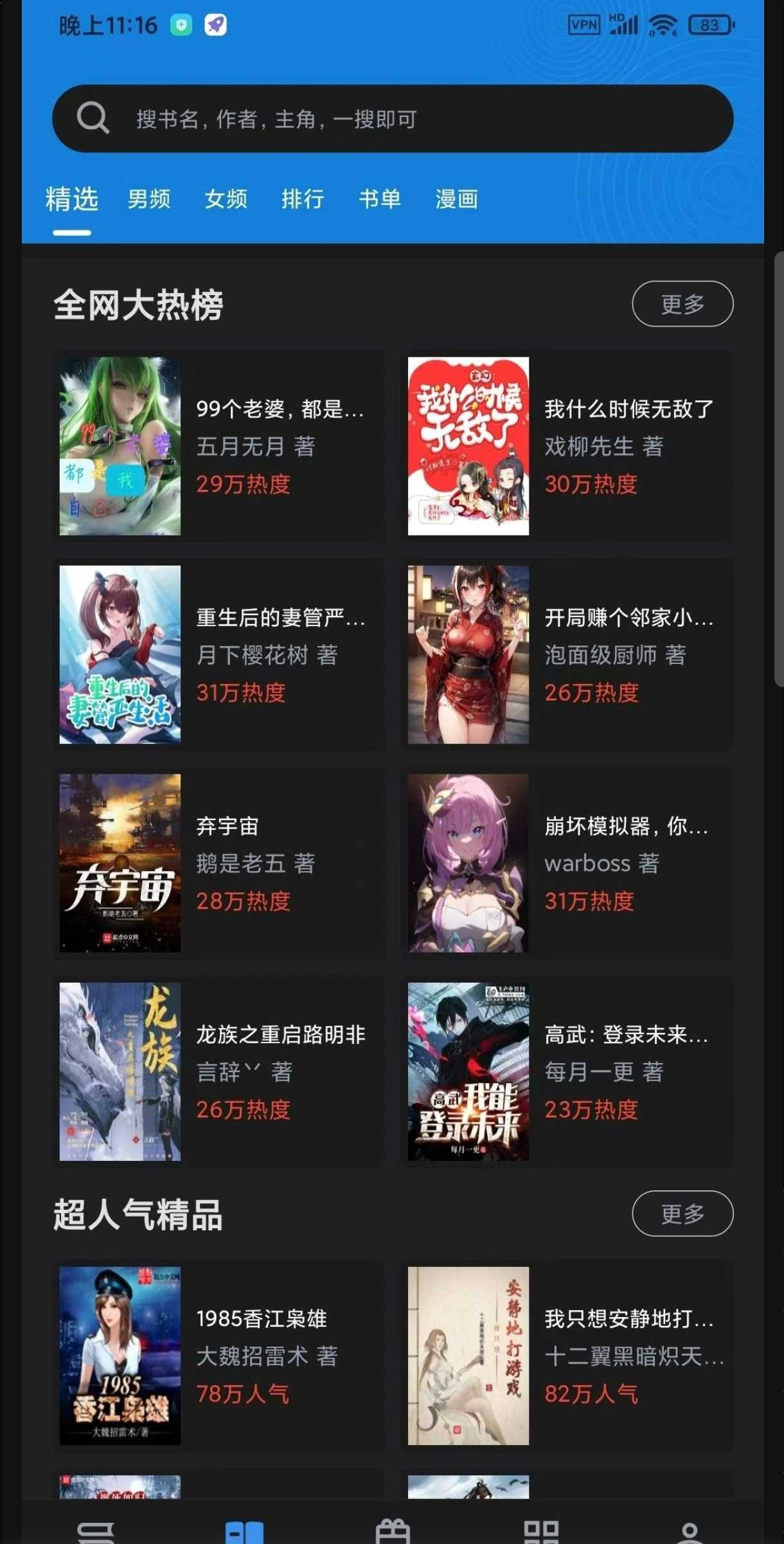
Task: Tap 更多 beside 全网大热榜
Action: 682,304
